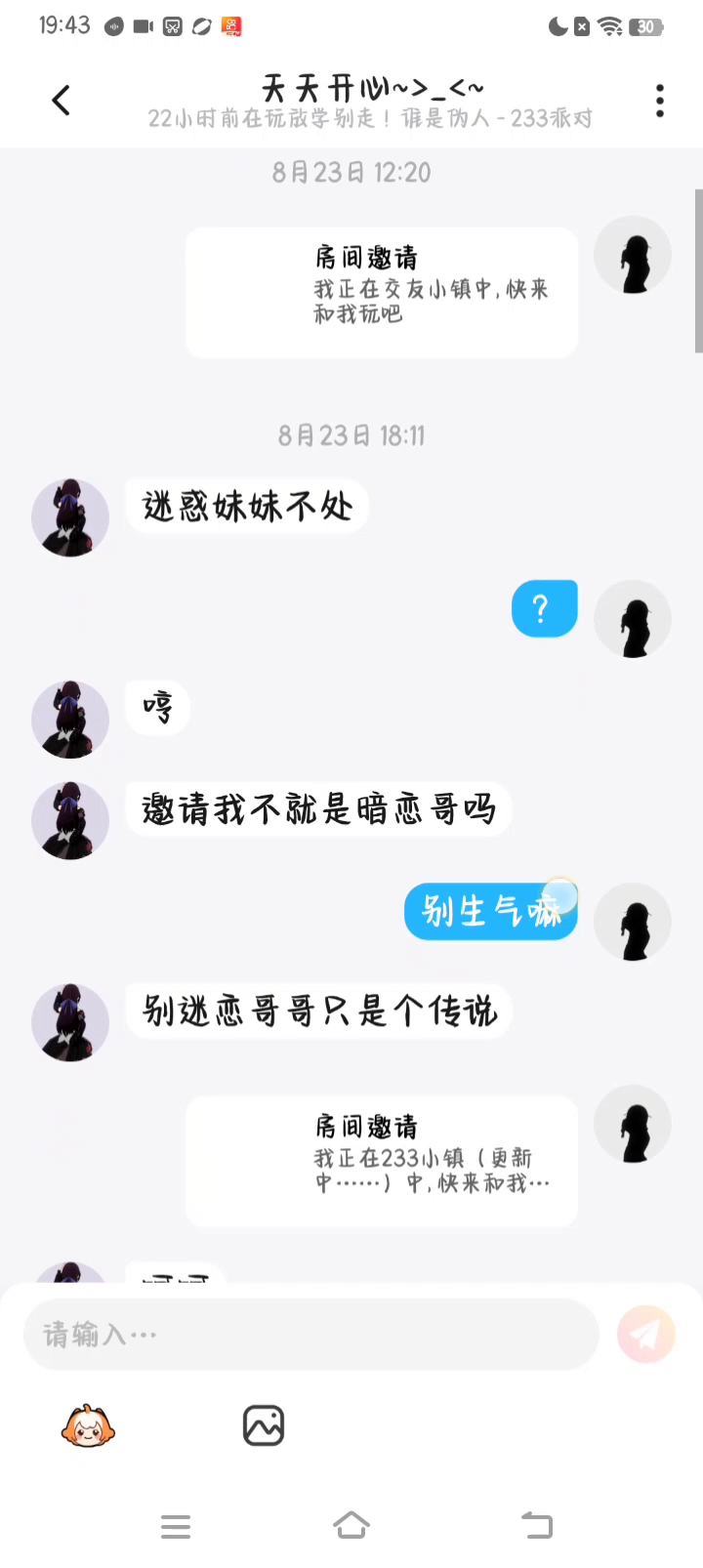This screenshot has width=703, height=1568.
Task: Open the emoji sticker picker
Action: (88, 1426)
